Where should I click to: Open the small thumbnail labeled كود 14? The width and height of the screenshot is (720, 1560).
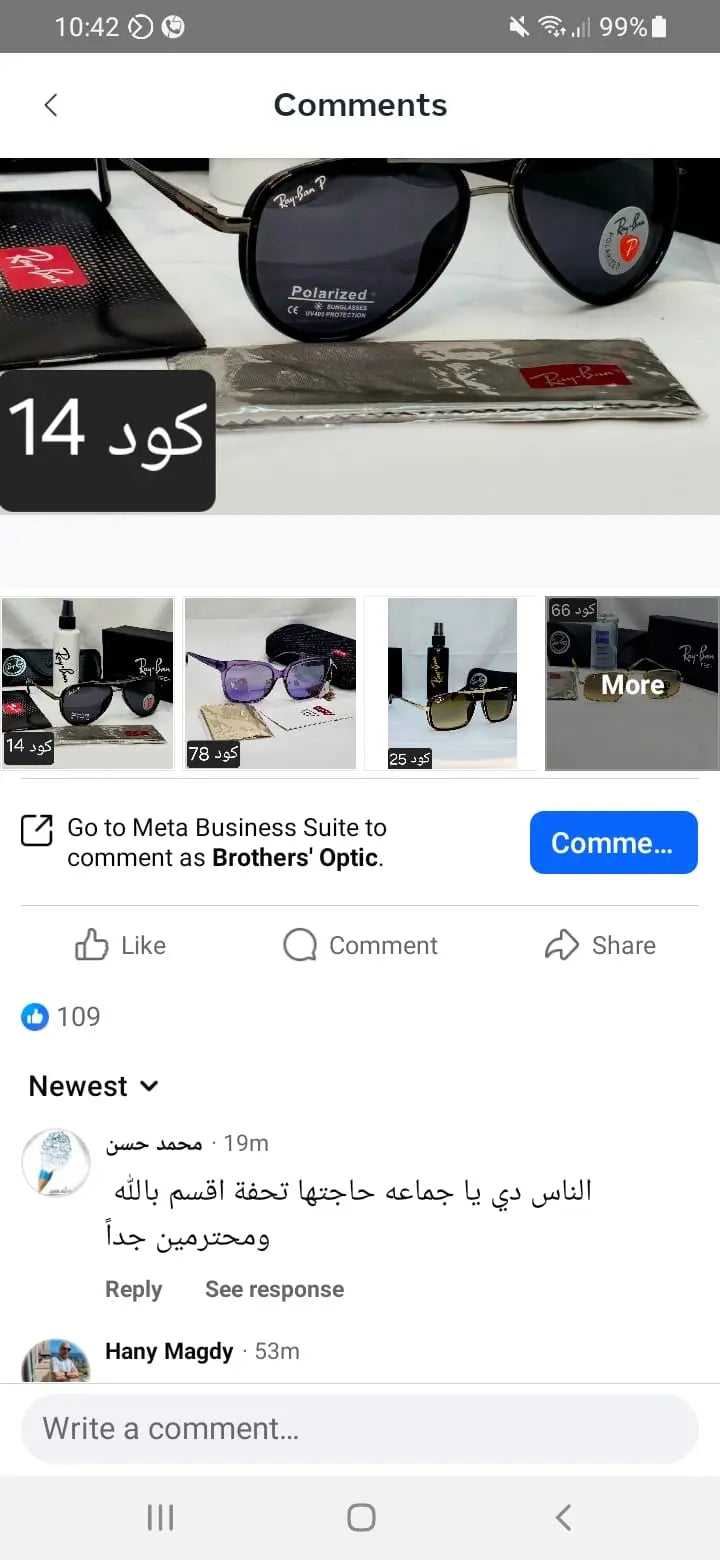click(x=88, y=683)
